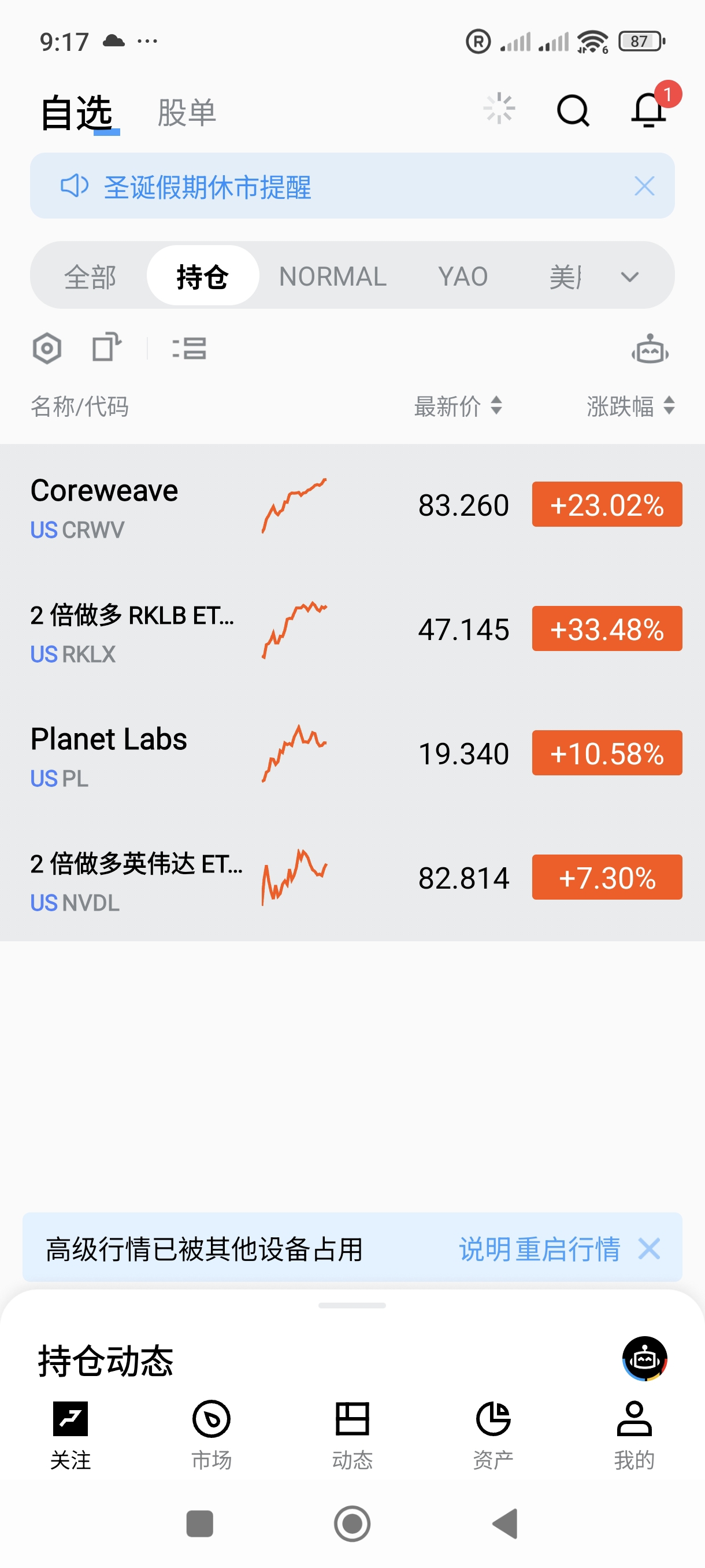Viewport: 705px width, 1568px height.
Task: Dismiss the 圣诞假期休市提醒 banner
Action: [x=644, y=186]
